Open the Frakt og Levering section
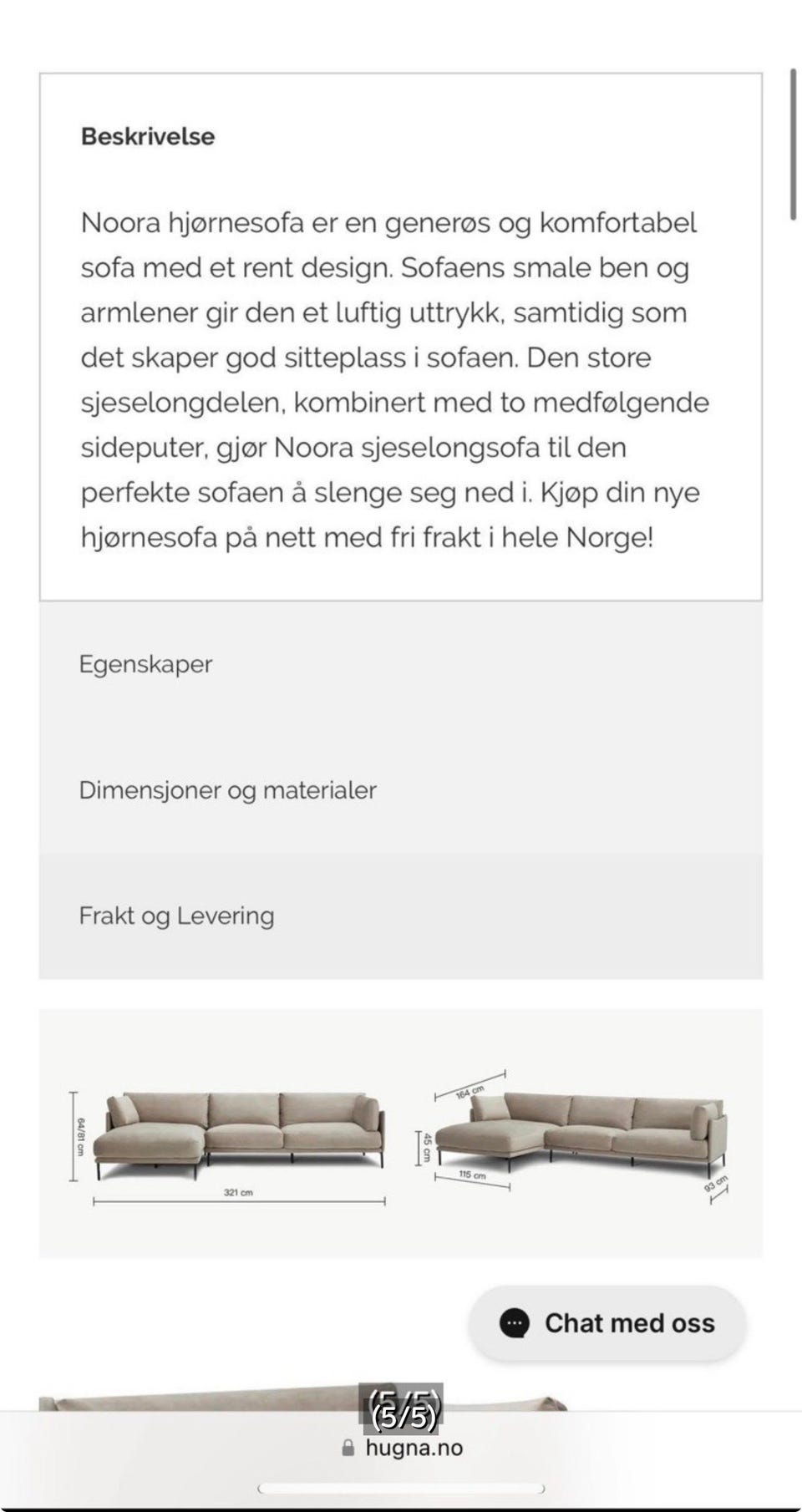This screenshot has width=802, height=1512. tap(176, 916)
